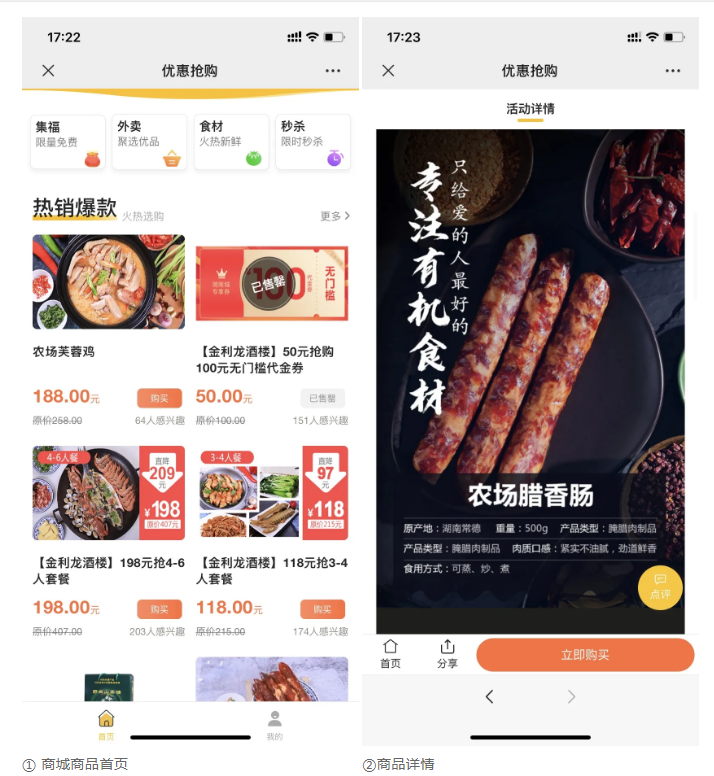Tap the 立即购买 button
The height and width of the screenshot is (776, 714).
pyautogui.click(x=585, y=655)
